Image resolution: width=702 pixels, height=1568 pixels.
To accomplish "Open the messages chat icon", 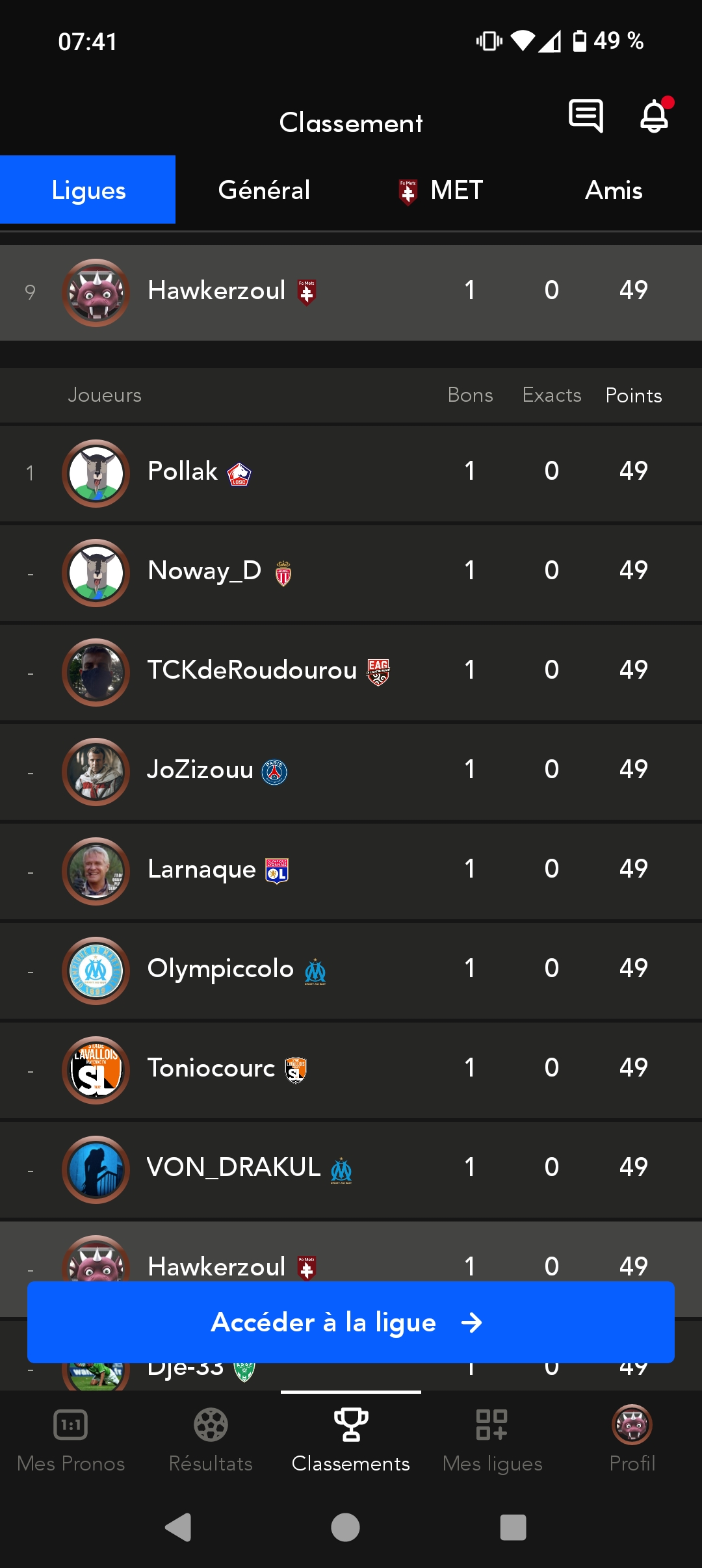I will (x=586, y=116).
